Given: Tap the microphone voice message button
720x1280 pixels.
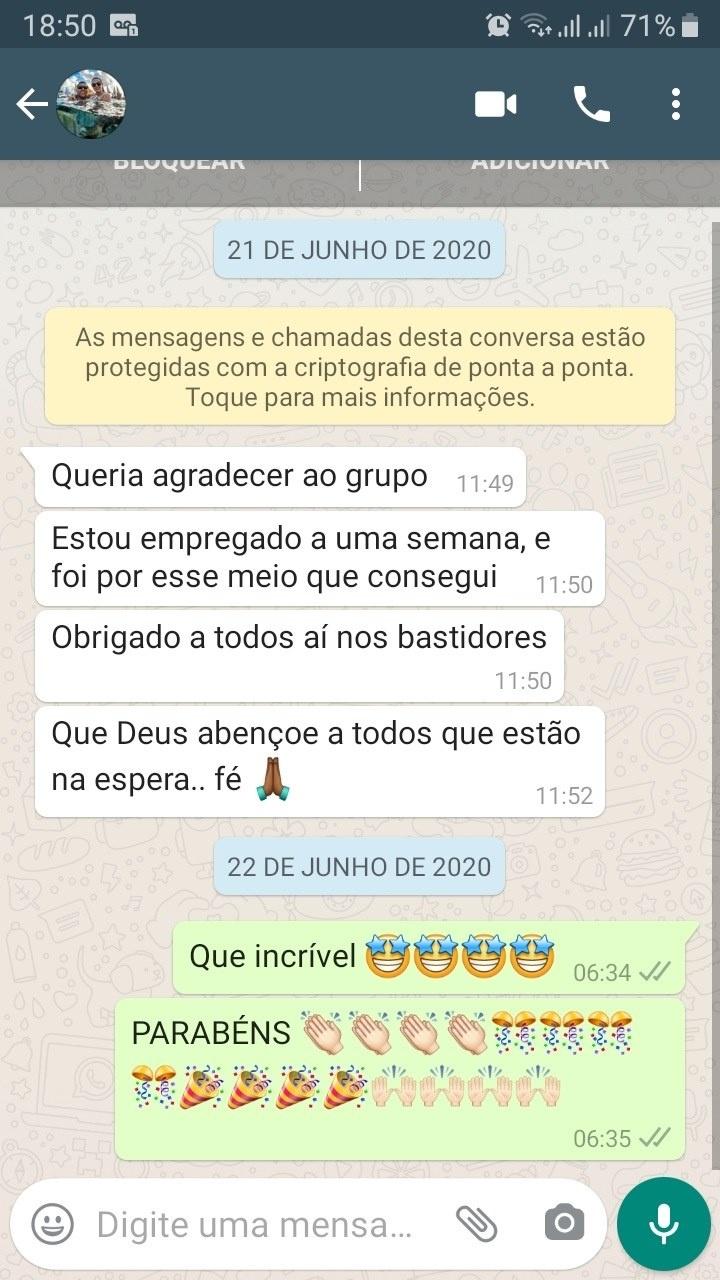Looking at the screenshot, I should tap(663, 1223).
